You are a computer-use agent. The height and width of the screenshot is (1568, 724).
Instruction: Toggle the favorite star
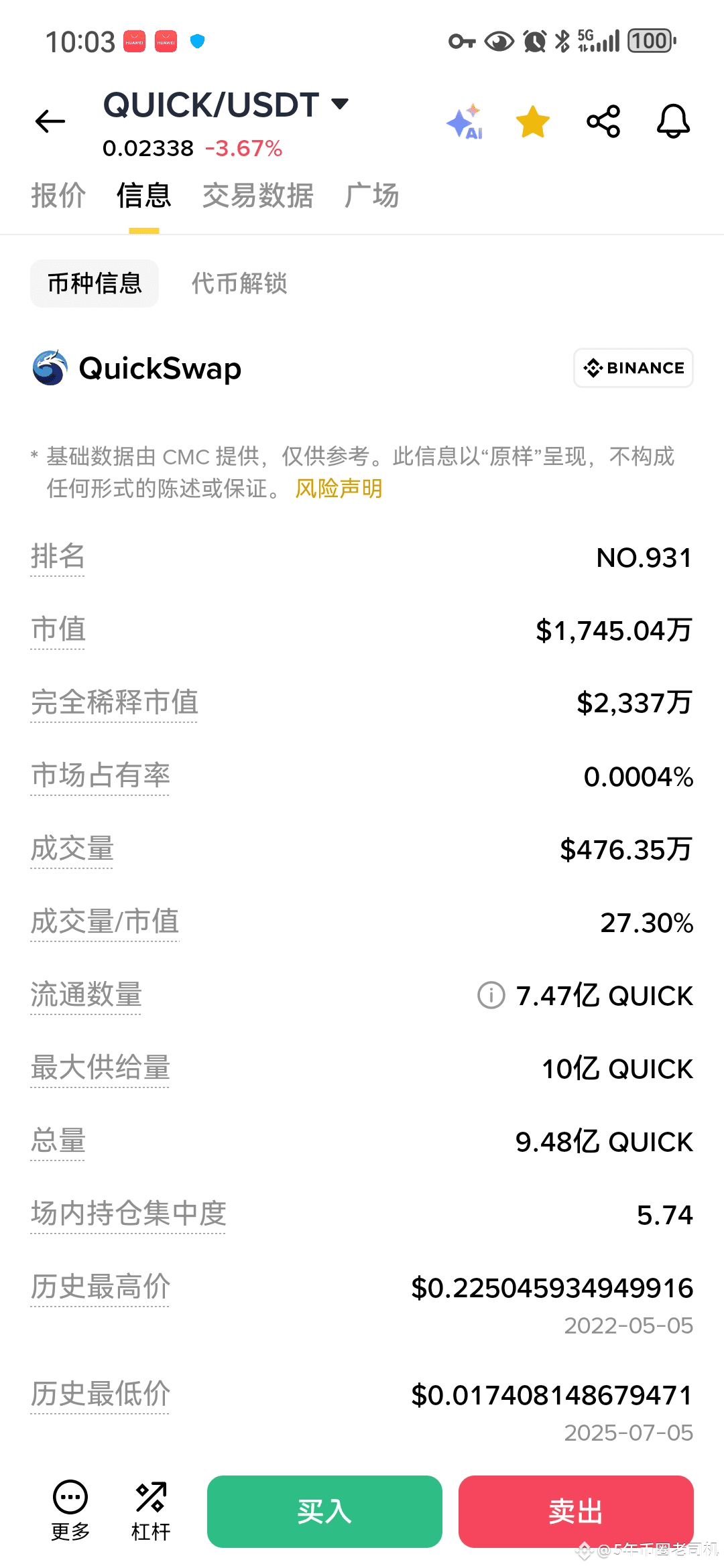click(x=533, y=121)
